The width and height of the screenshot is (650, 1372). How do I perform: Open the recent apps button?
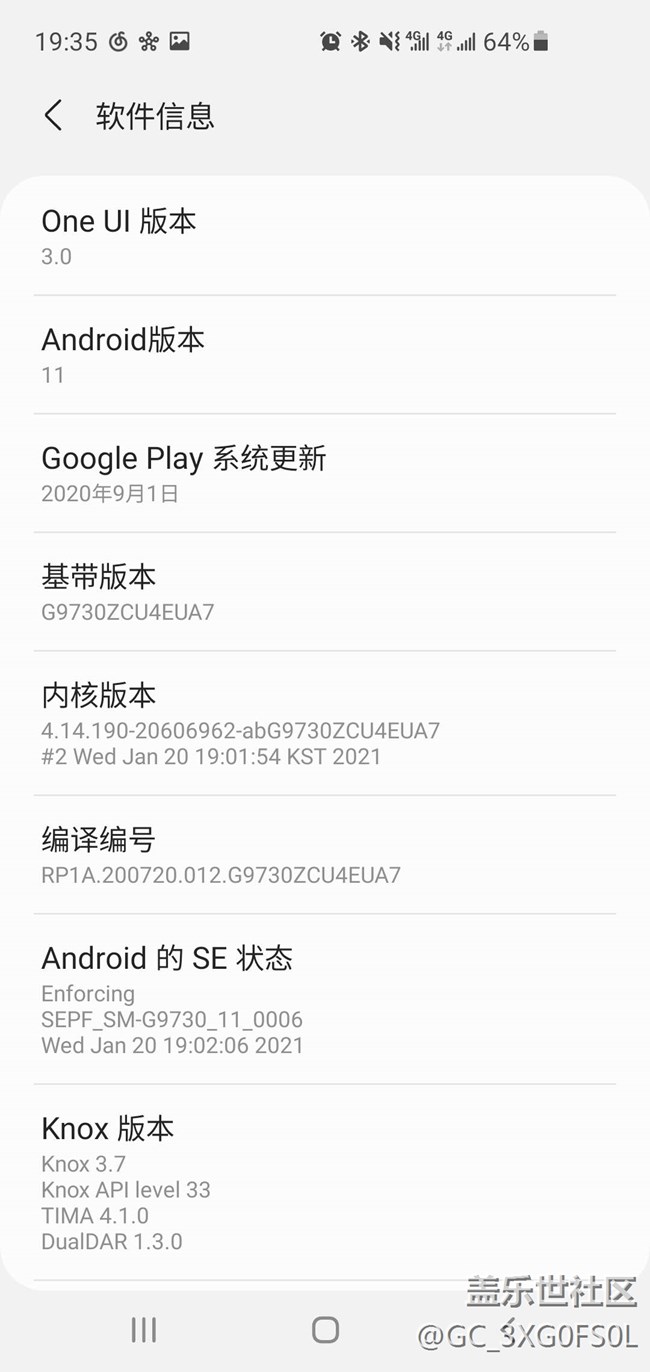point(144,1329)
